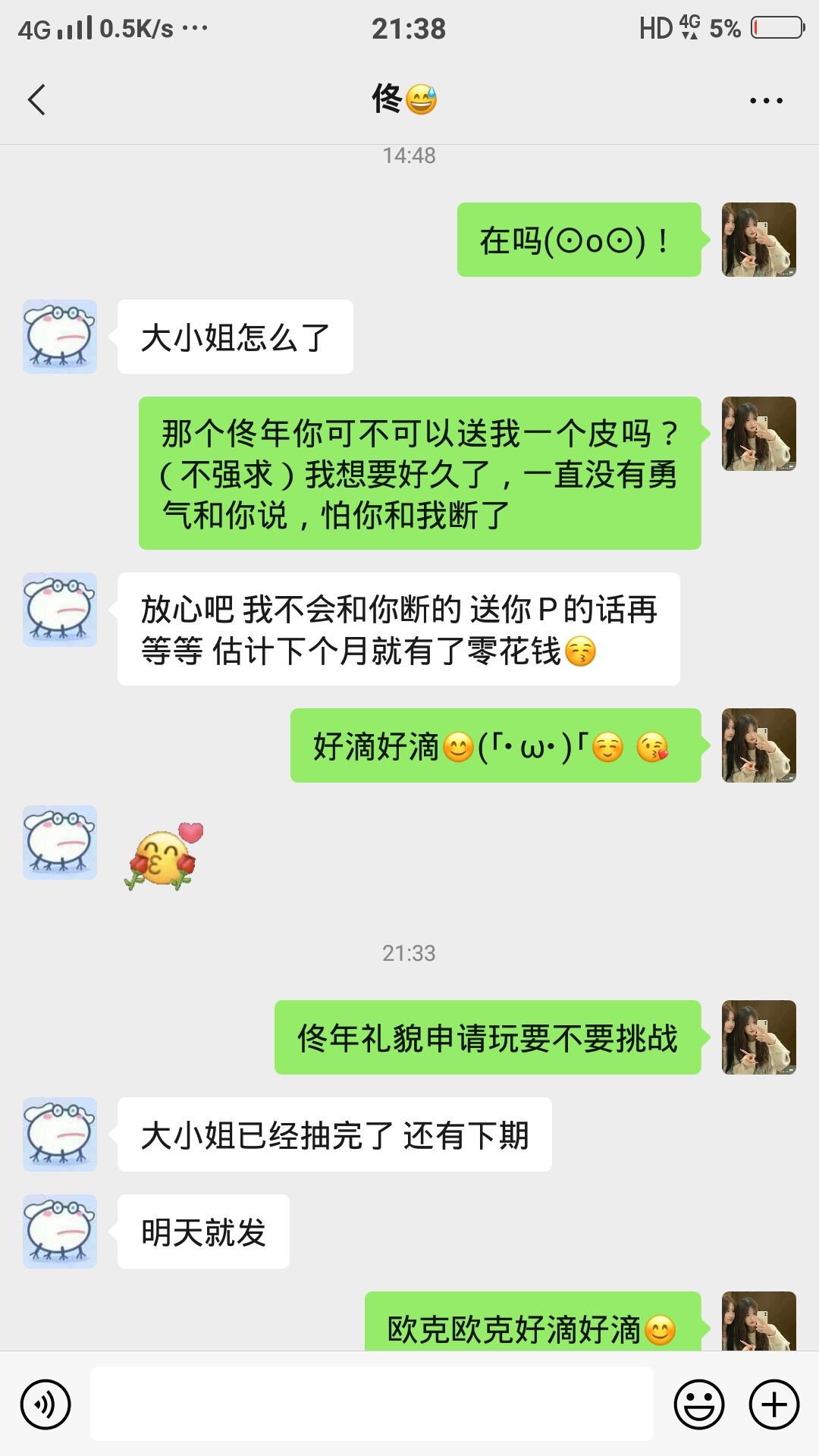Focus the message text field
The image size is (819, 1456).
372,1404
